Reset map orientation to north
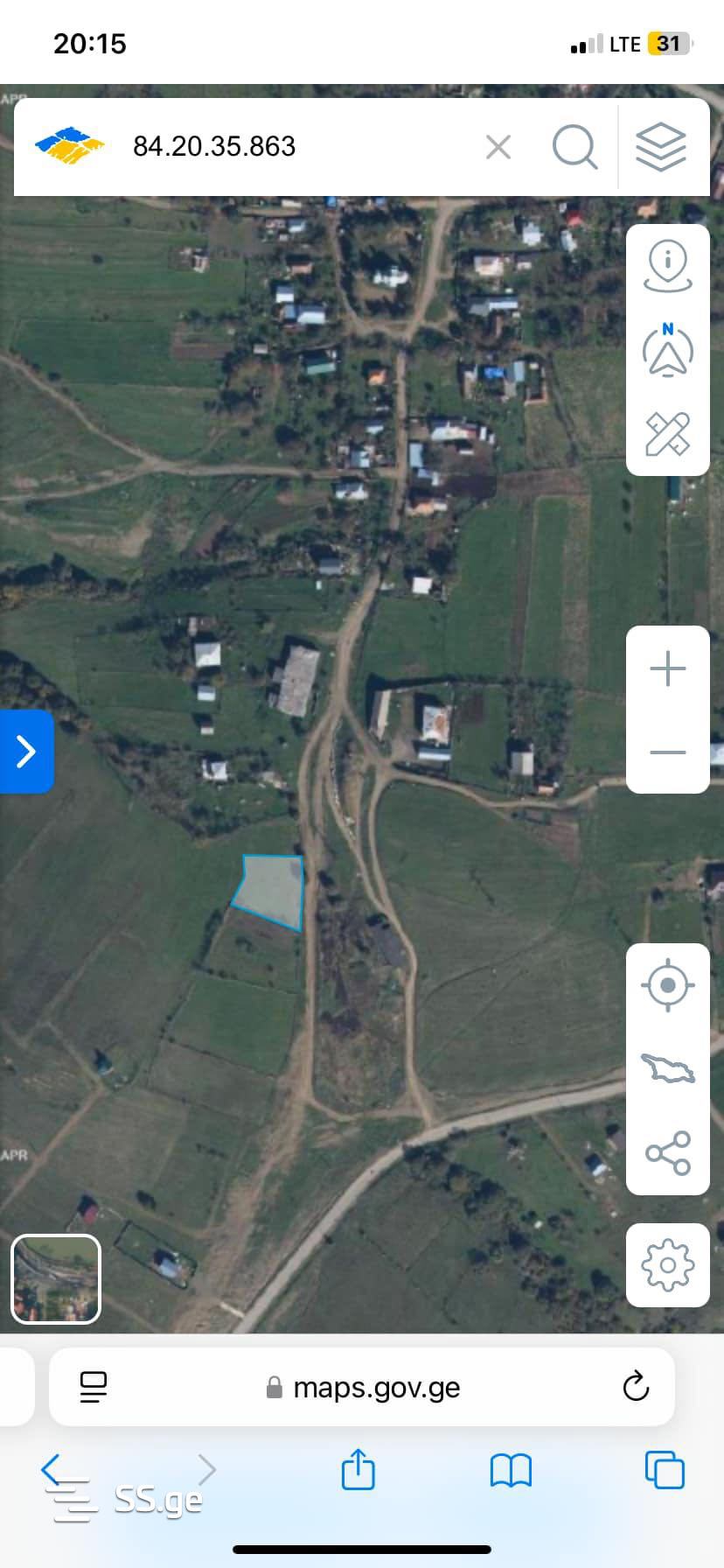This screenshot has width=724, height=1568. 668,350
